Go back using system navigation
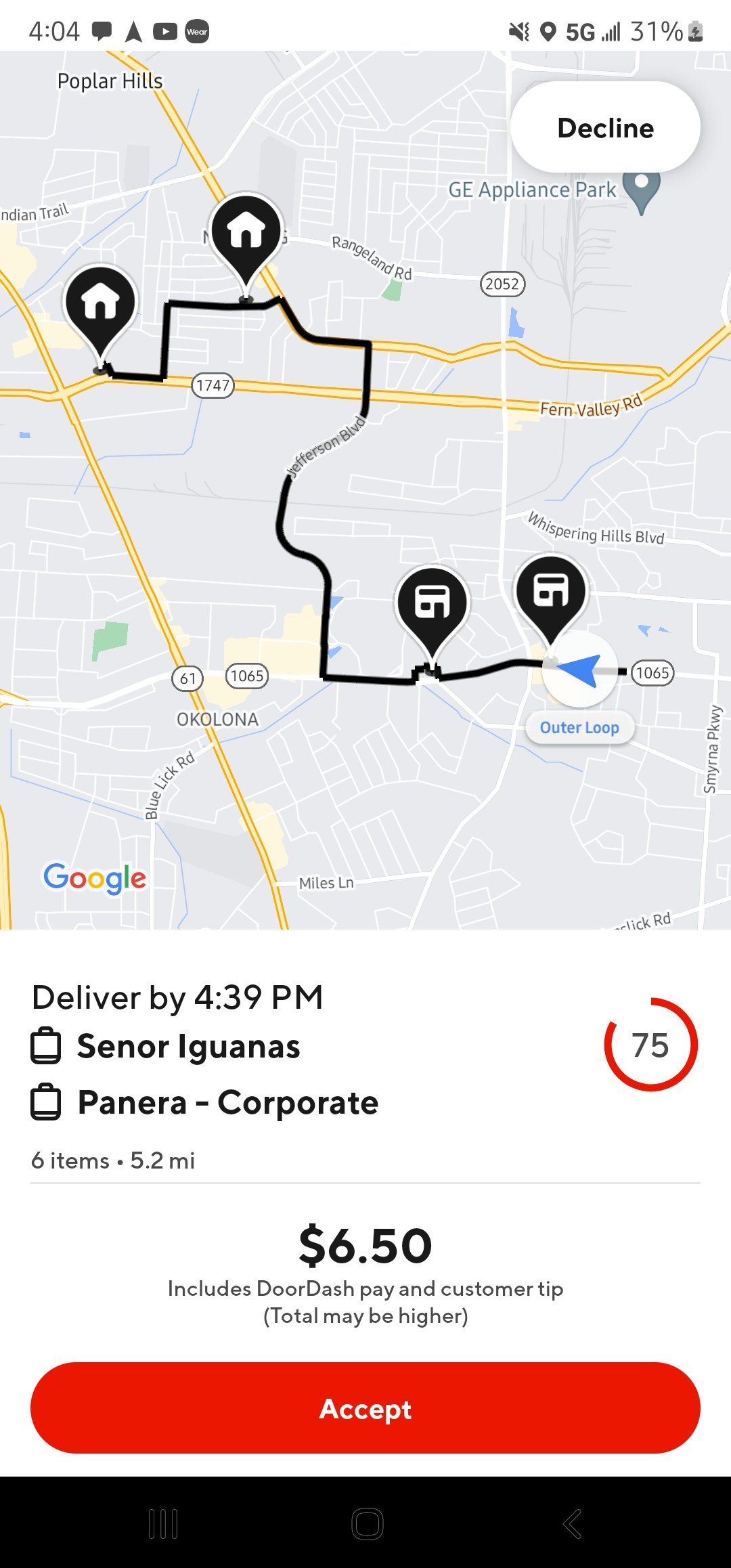Image resolution: width=731 pixels, height=1568 pixels. (572, 1524)
